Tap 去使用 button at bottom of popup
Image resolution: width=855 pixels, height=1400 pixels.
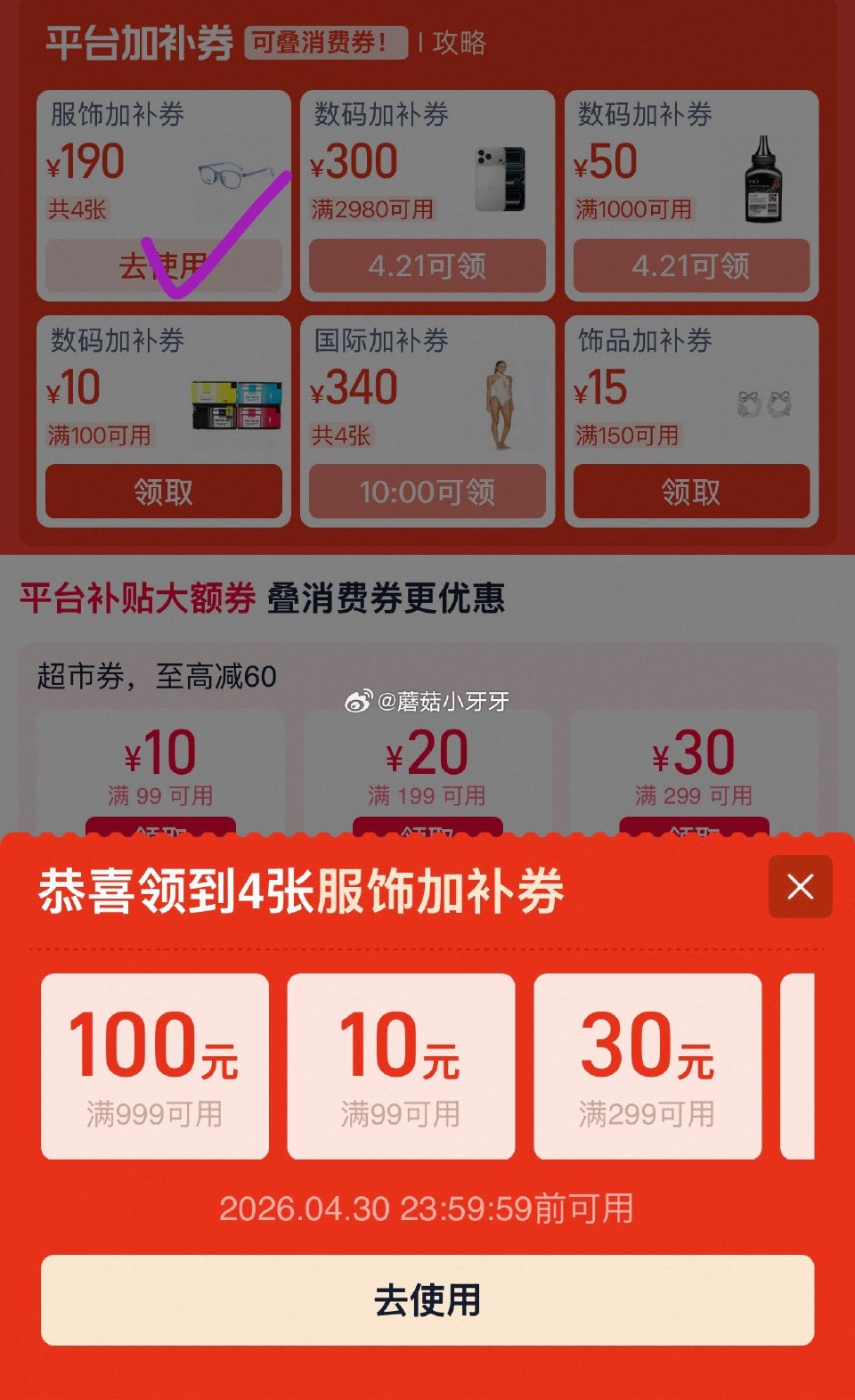coord(427,1299)
